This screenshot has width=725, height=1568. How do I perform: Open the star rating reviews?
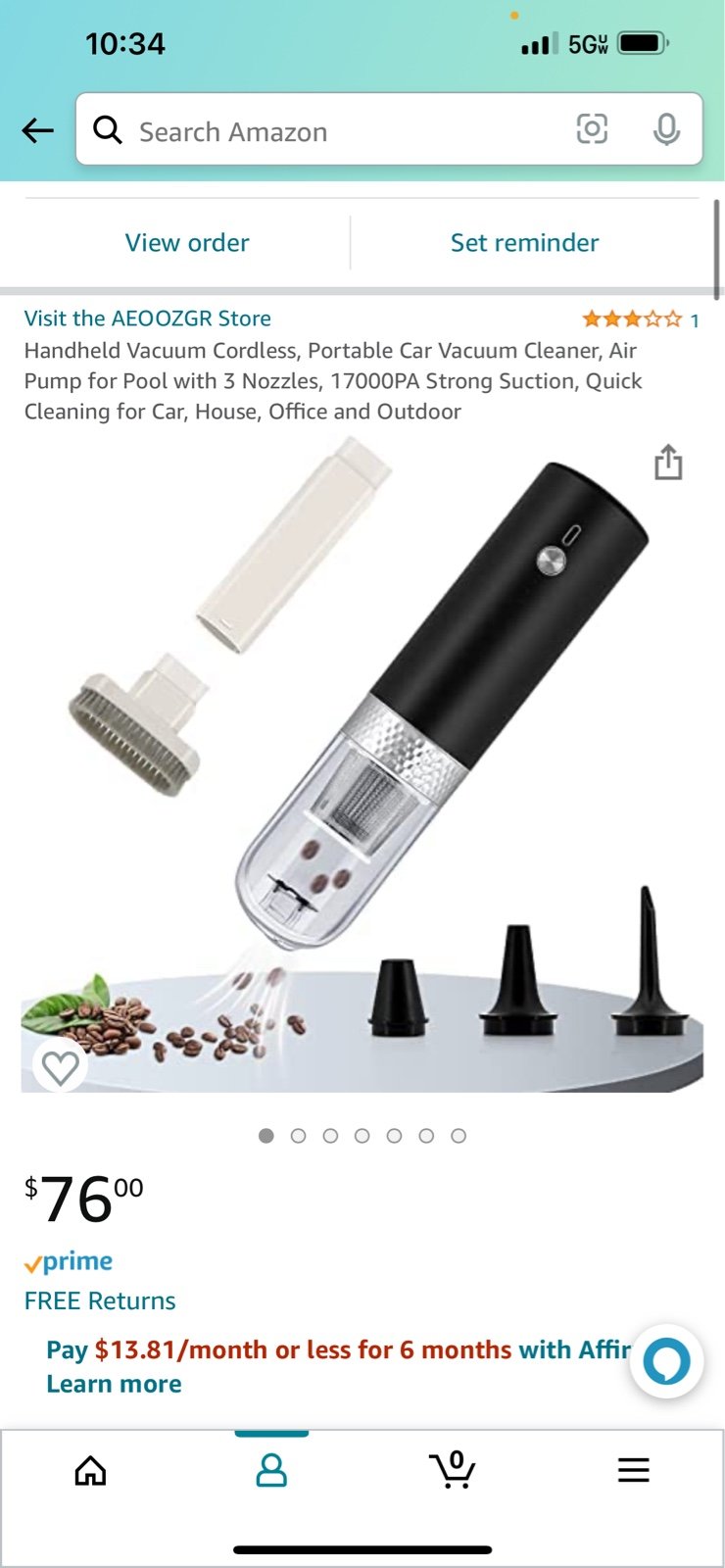pos(641,319)
